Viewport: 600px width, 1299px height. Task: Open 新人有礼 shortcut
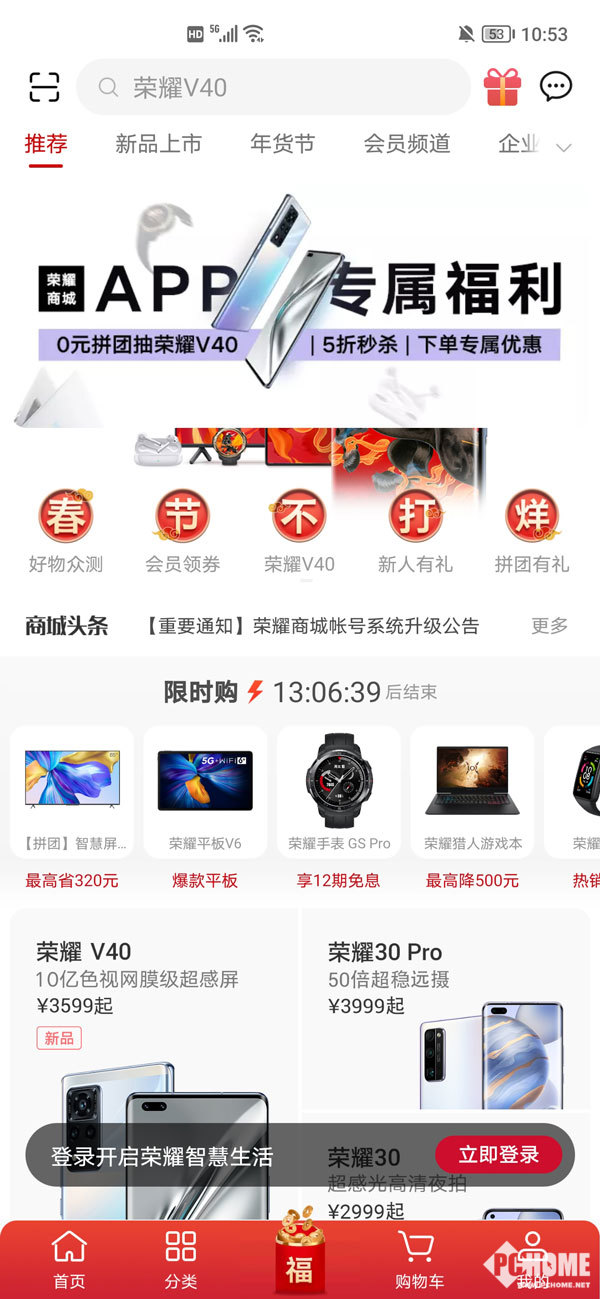(x=415, y=531)
